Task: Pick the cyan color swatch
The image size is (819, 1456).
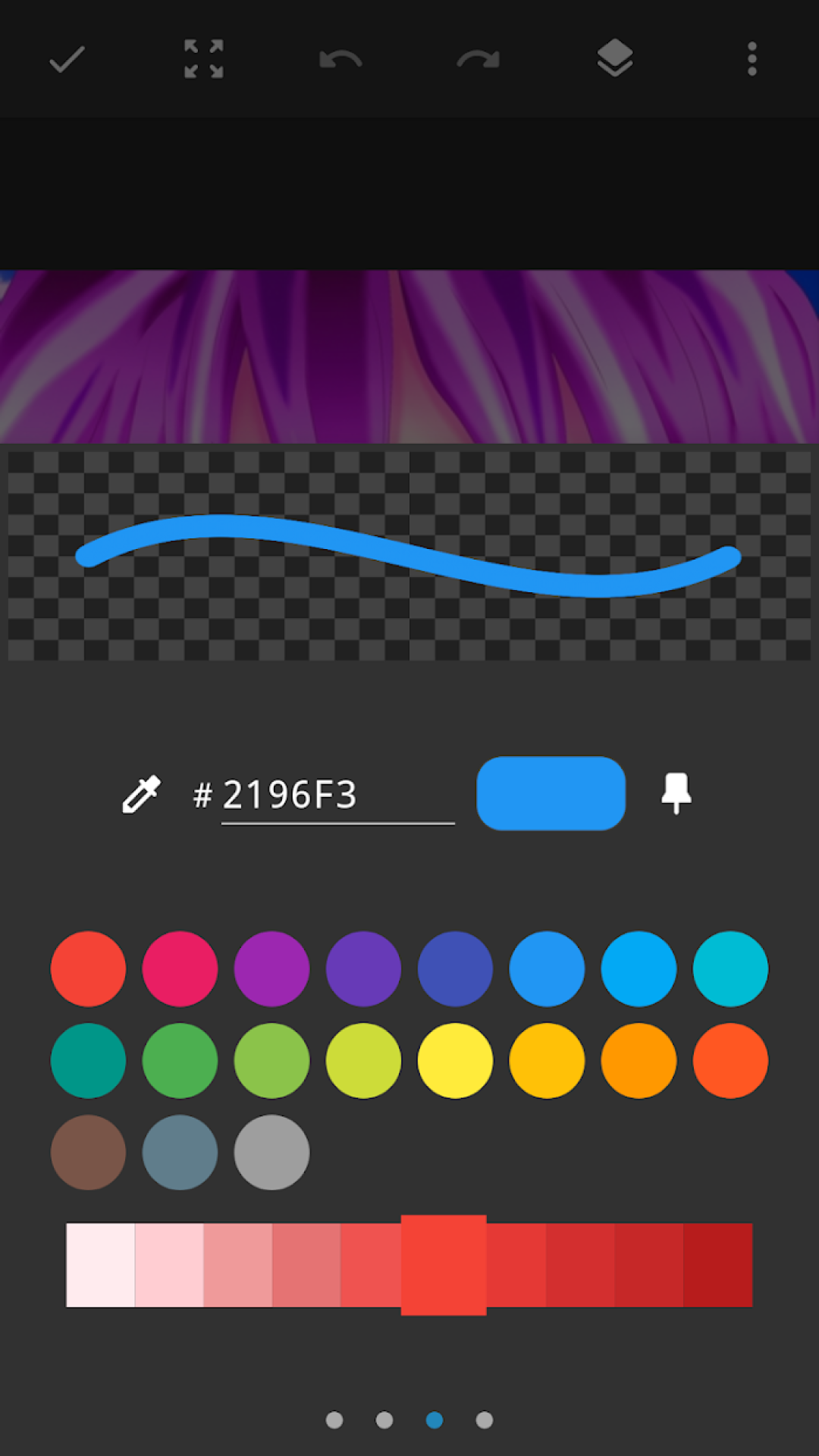Action: 730,969
